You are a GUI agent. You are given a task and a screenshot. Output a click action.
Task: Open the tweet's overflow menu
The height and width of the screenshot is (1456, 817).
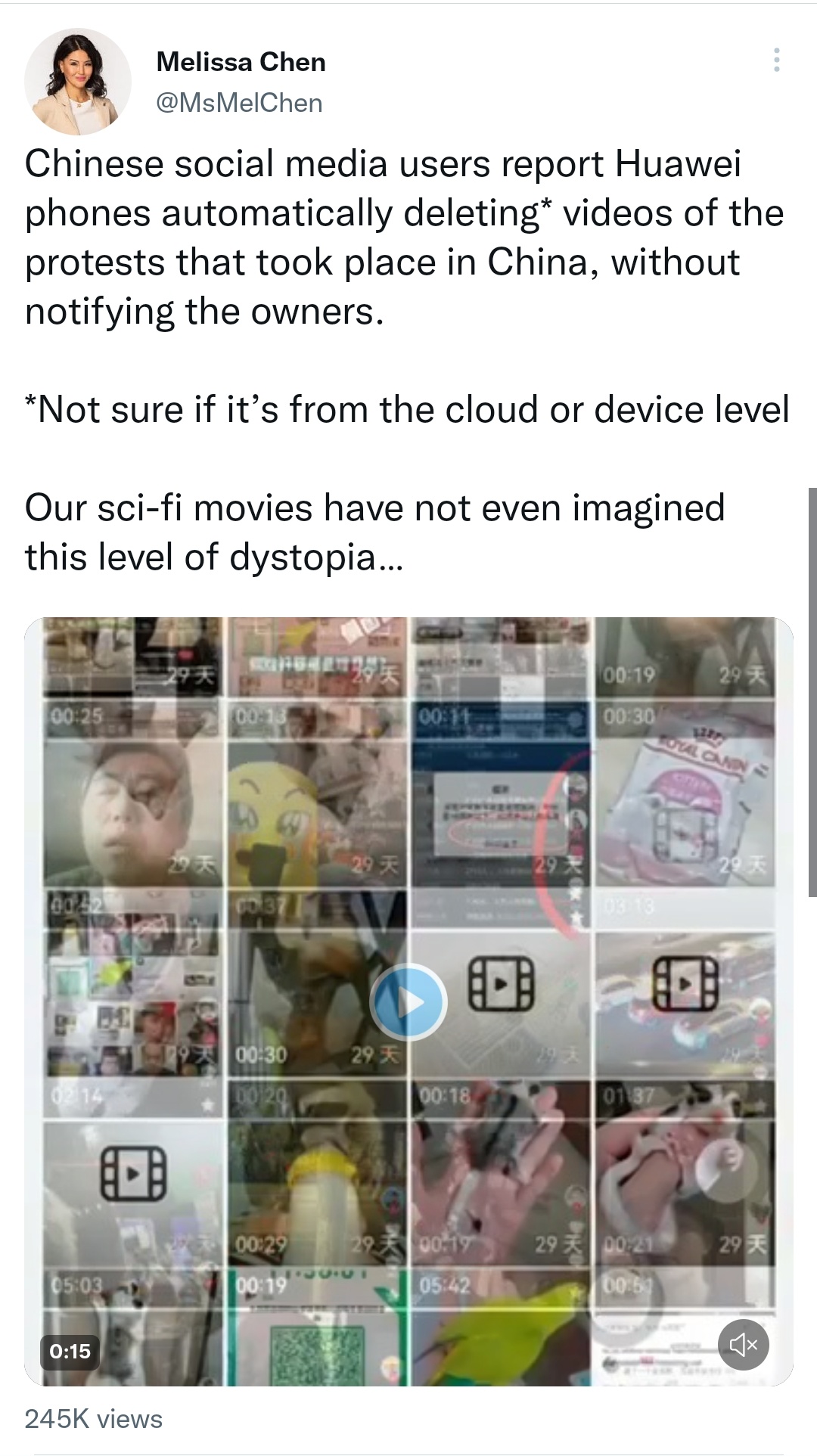[776, 60]
